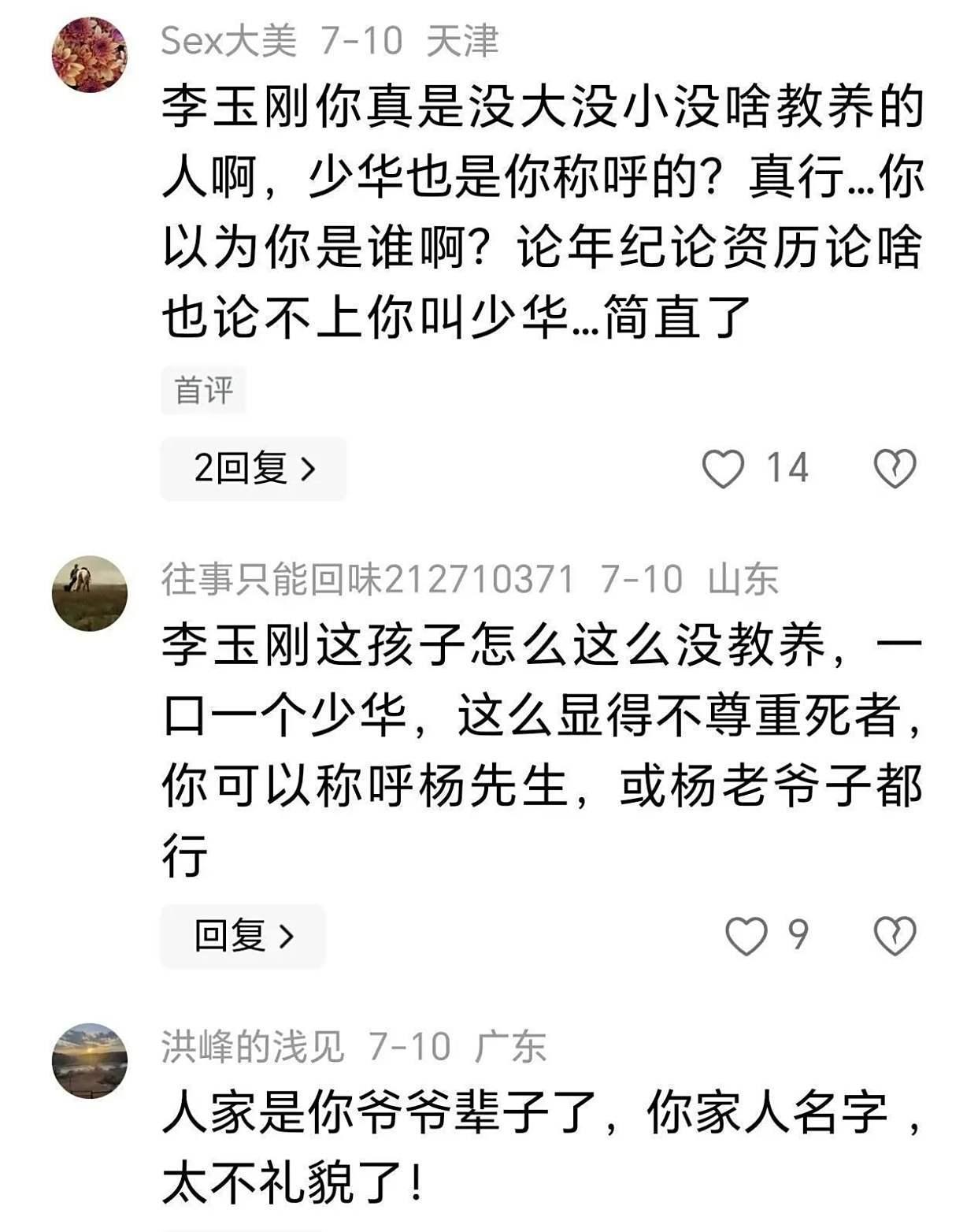
Task: Open Sex大美's profile avatar
Action: 89,55
